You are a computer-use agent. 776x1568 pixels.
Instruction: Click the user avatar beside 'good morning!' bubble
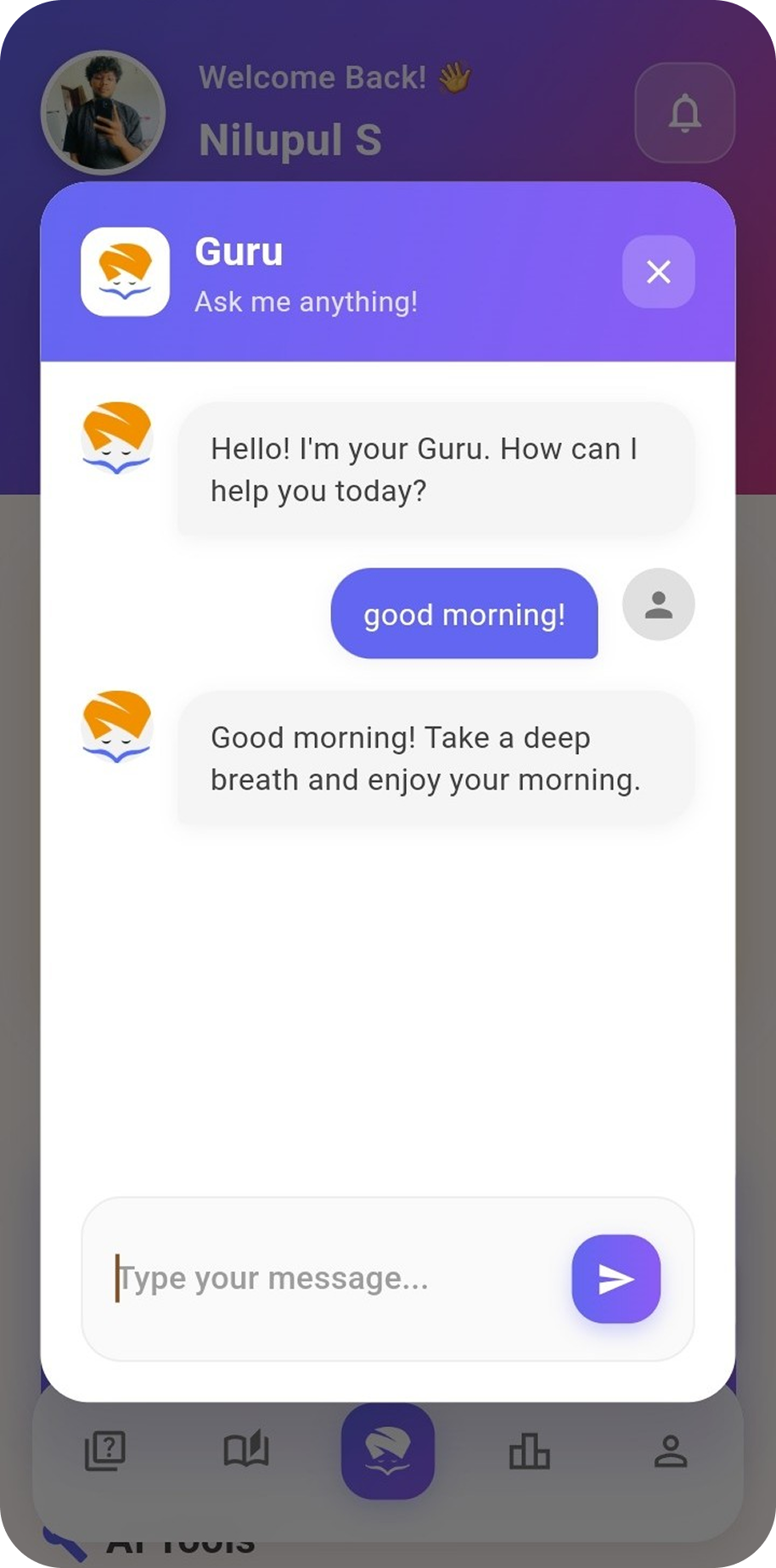point(658,604)
